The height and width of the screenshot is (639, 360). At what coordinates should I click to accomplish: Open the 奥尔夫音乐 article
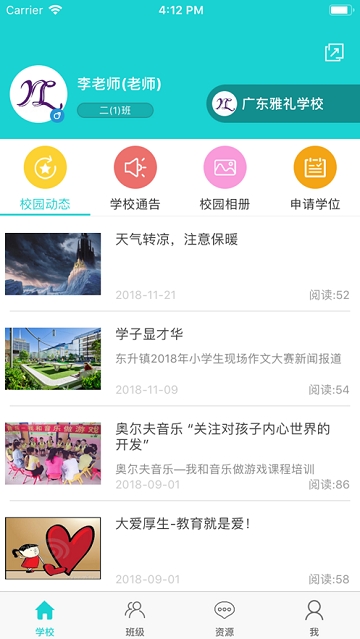click(x=180, y=453)
